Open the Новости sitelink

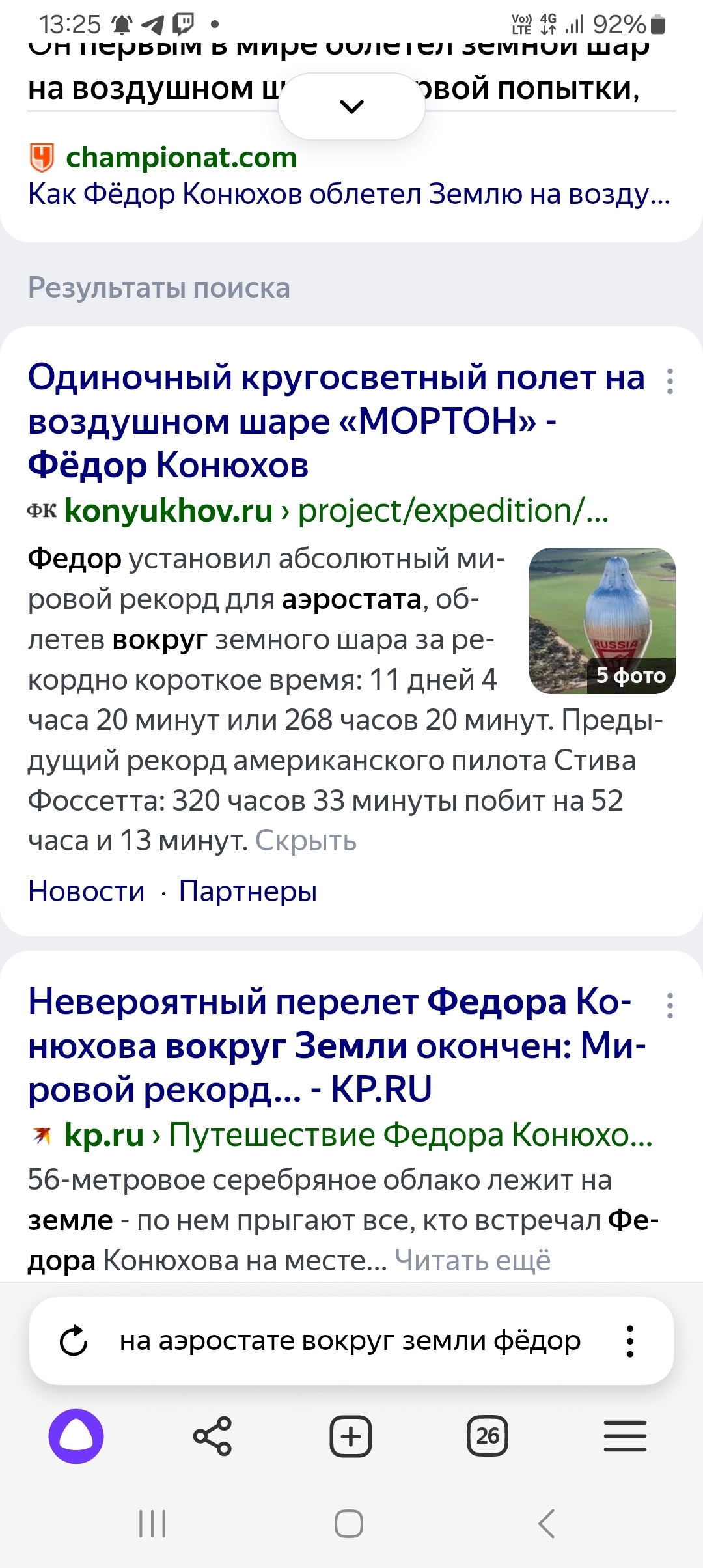pos(87,891)
